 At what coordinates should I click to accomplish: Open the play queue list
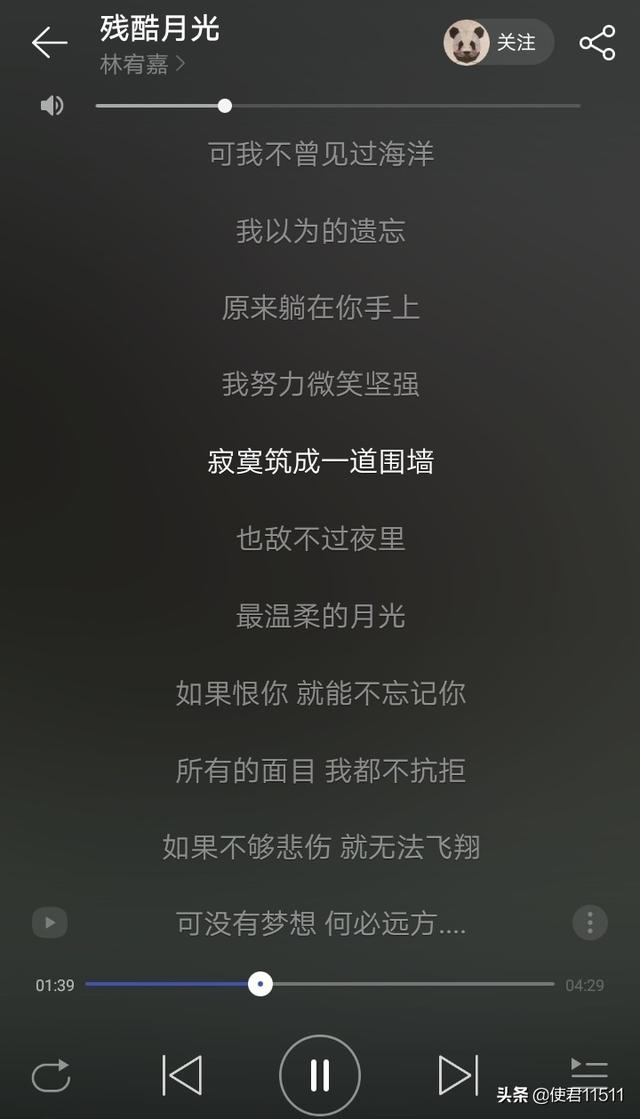point(589,1070)
